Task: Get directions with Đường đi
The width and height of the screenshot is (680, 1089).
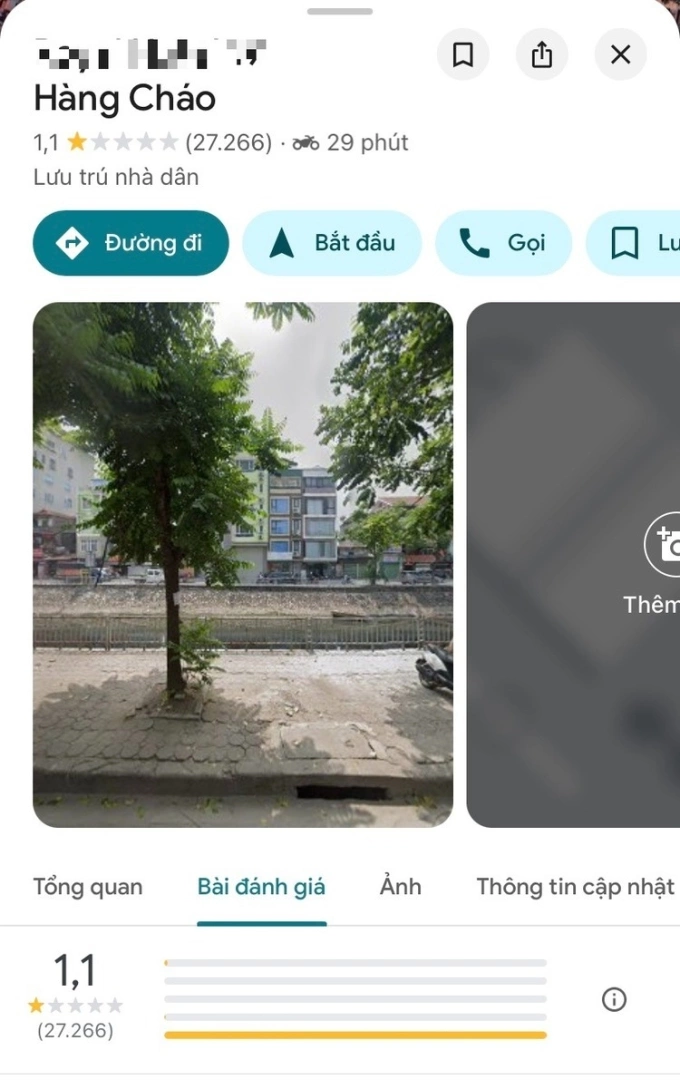Action: (x=131, y=243)
